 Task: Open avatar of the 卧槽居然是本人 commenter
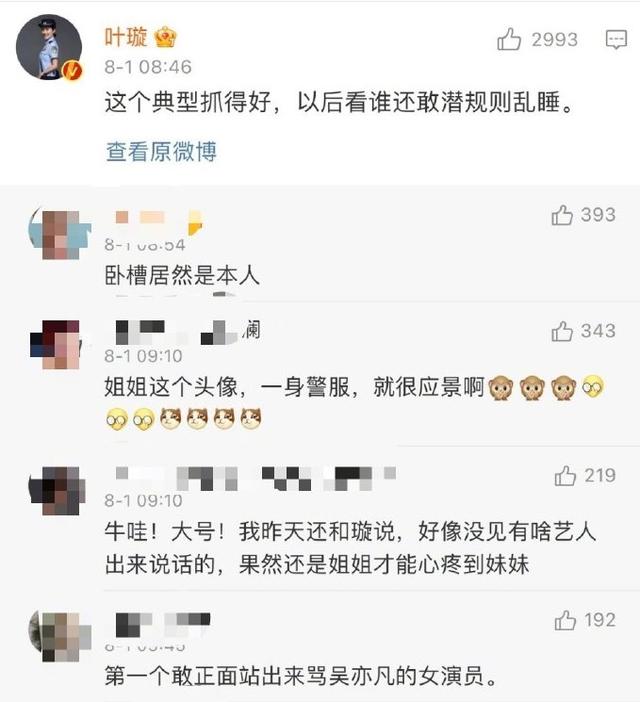pos(55,232)
